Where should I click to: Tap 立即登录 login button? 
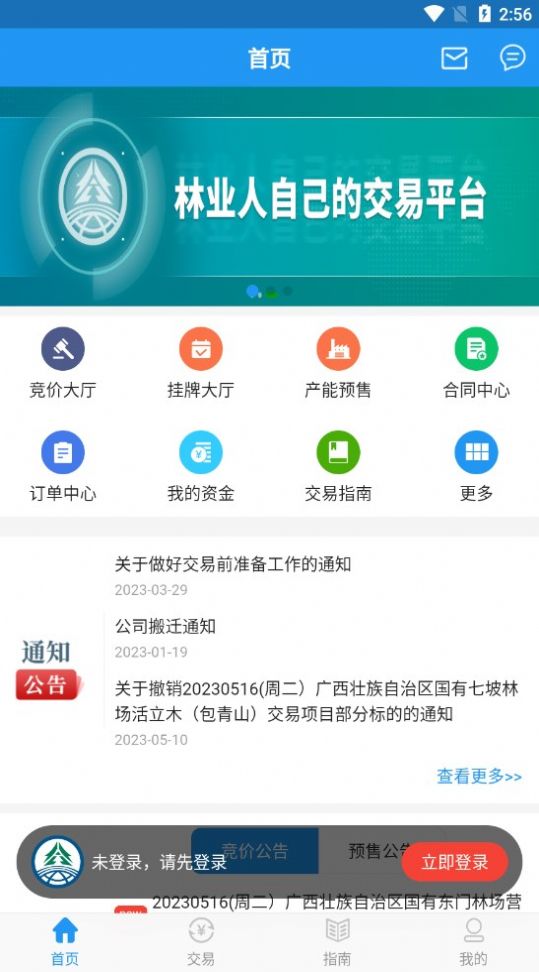pyautogui.click(x=455, y=862)
